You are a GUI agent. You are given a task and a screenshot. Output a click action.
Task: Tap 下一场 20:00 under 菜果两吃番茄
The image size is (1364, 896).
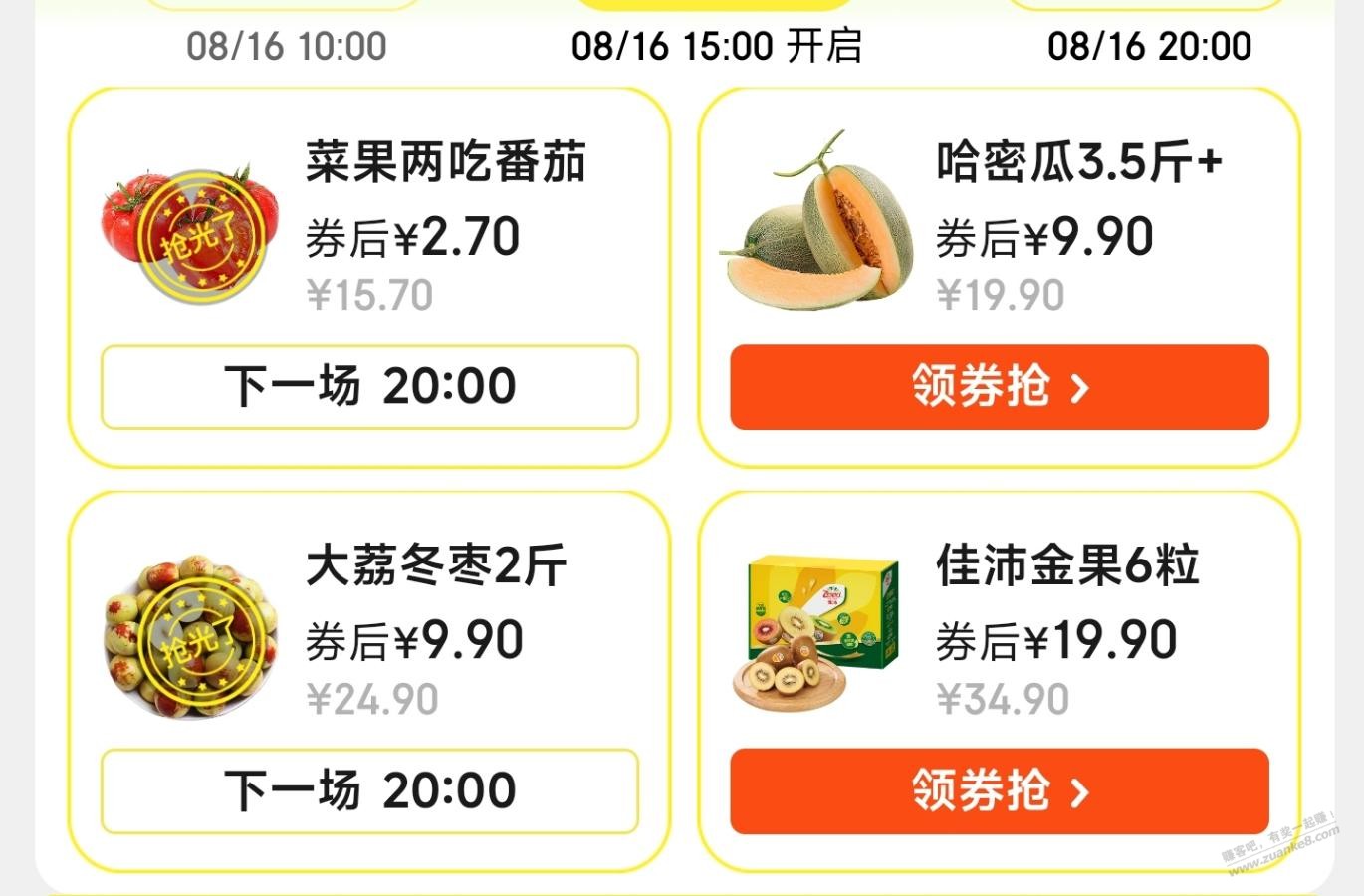(x=369, y=387)
